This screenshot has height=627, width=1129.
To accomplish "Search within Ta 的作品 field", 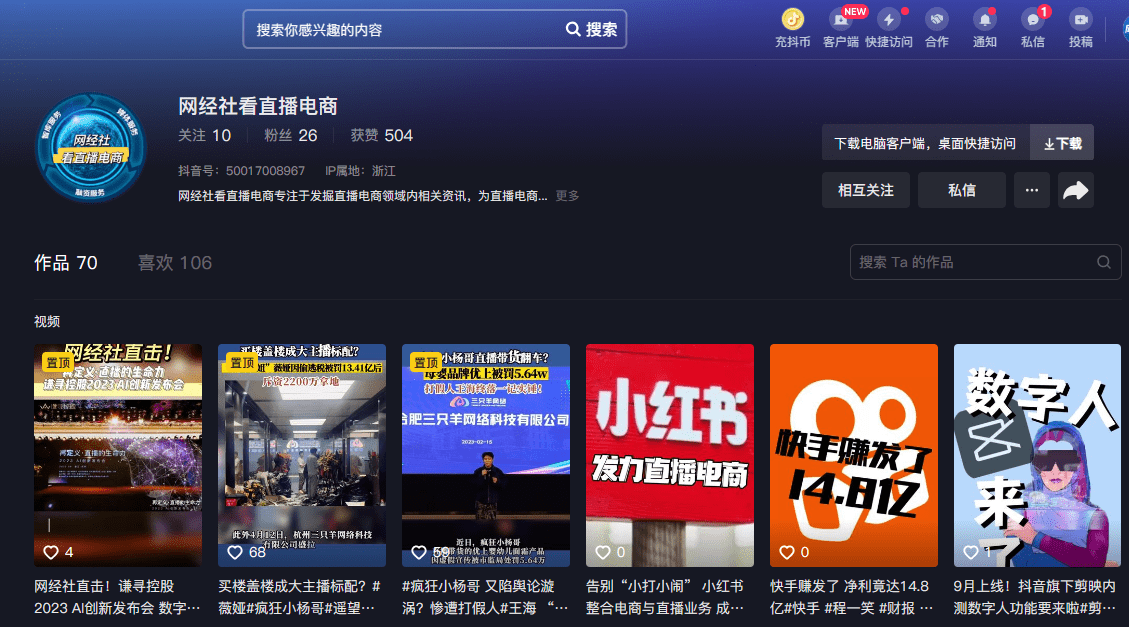I will click(x=975, y=262).
